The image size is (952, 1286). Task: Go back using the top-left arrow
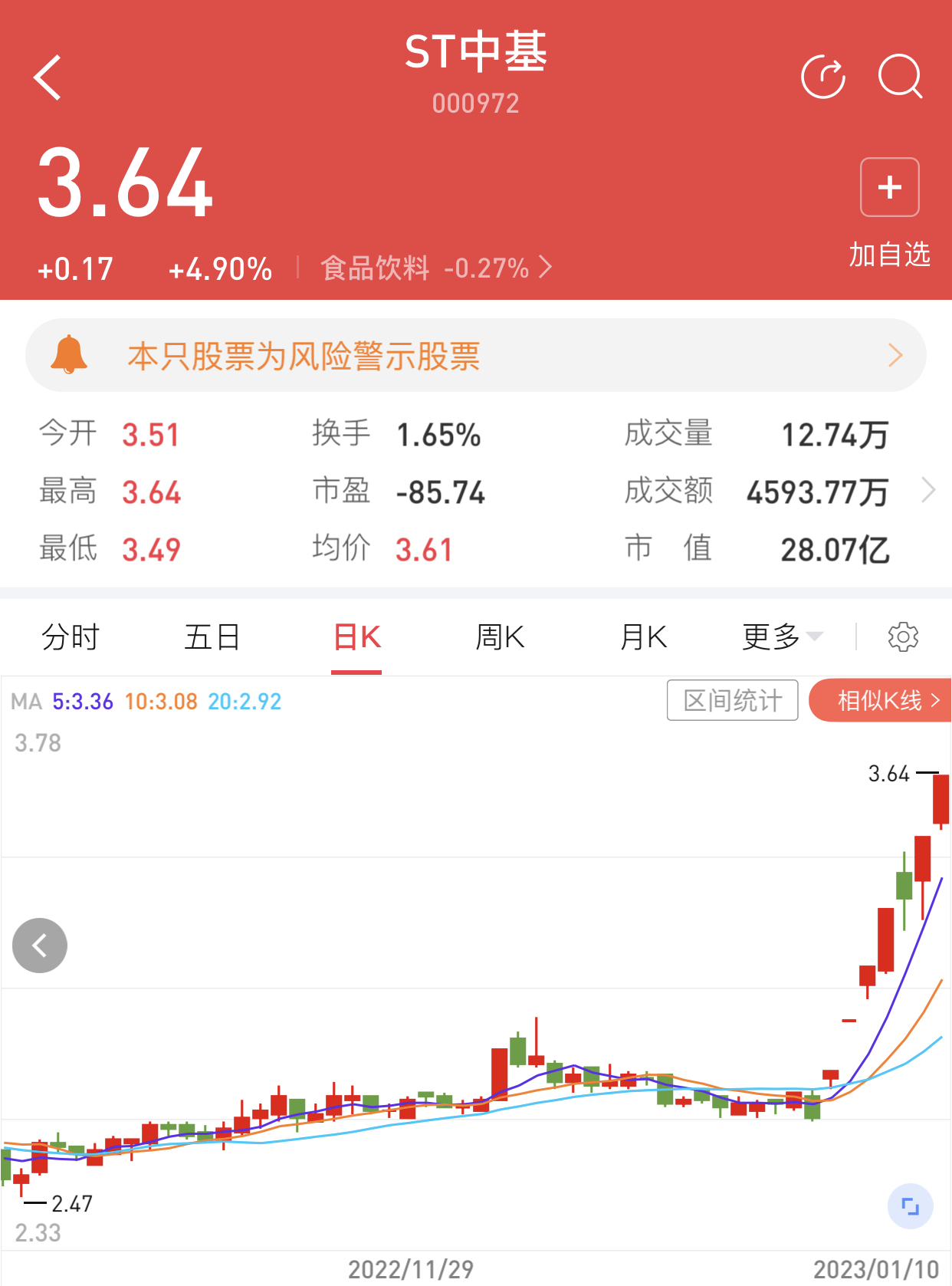(x=48, y=77)
